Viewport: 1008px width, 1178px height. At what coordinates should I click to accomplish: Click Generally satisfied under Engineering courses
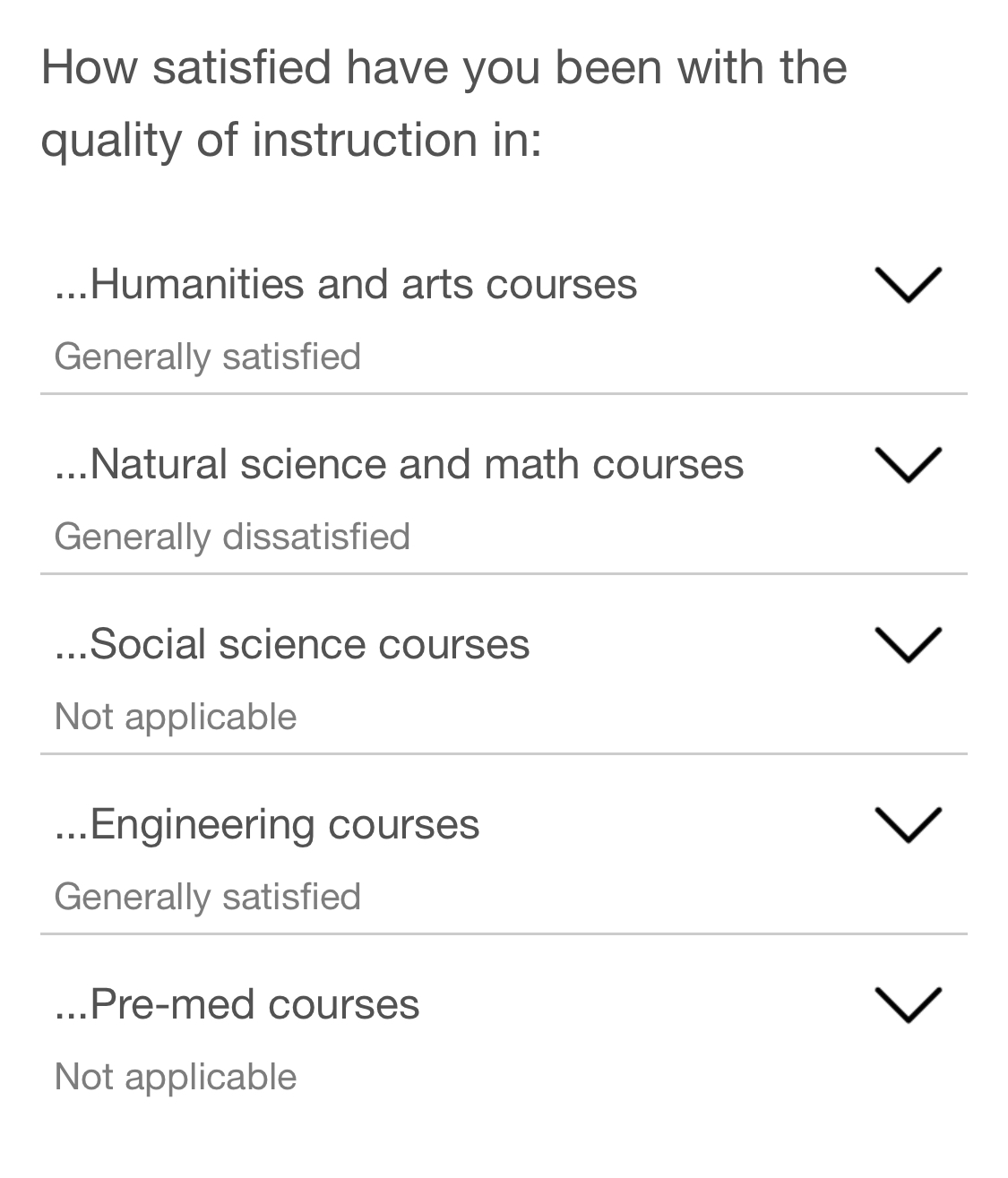point(208,896)
